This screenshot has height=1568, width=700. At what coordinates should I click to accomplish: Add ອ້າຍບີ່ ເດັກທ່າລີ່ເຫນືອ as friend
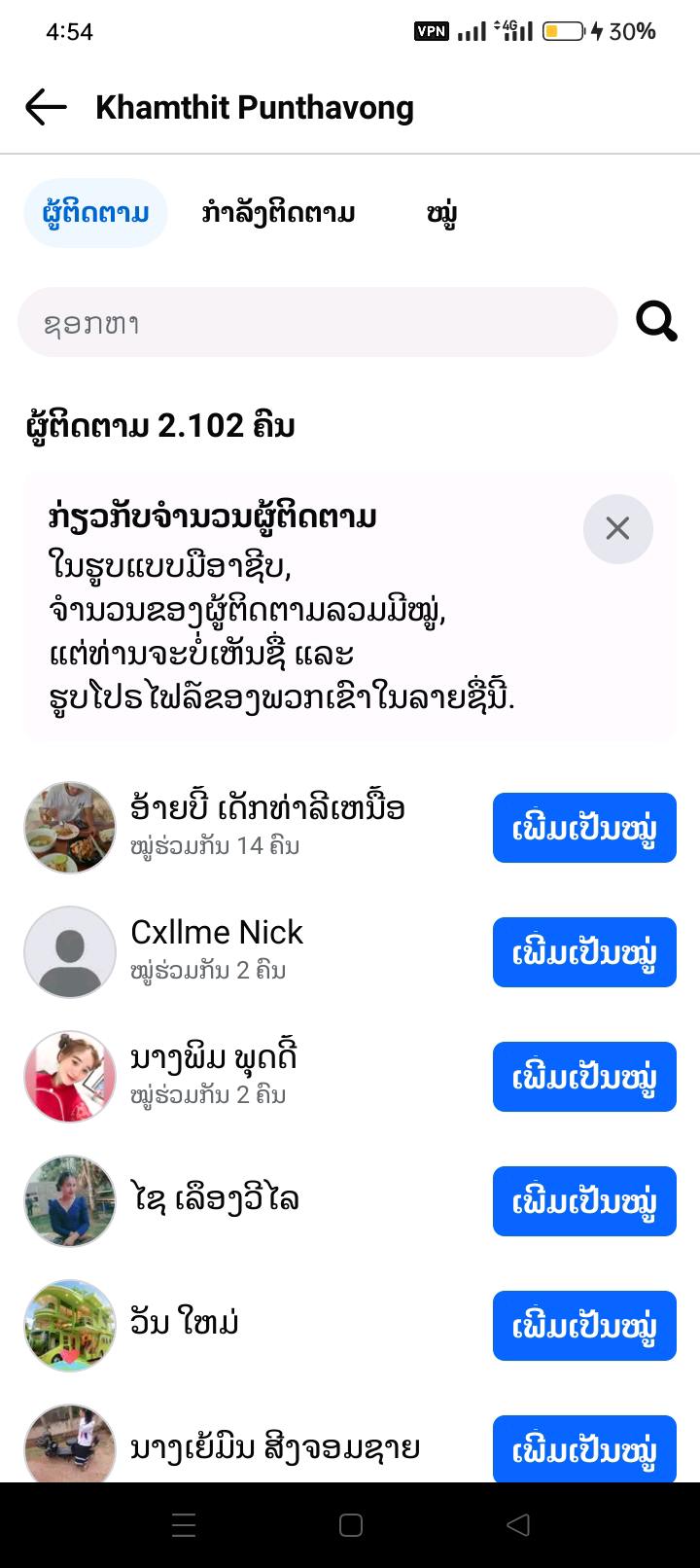point(583,828)
